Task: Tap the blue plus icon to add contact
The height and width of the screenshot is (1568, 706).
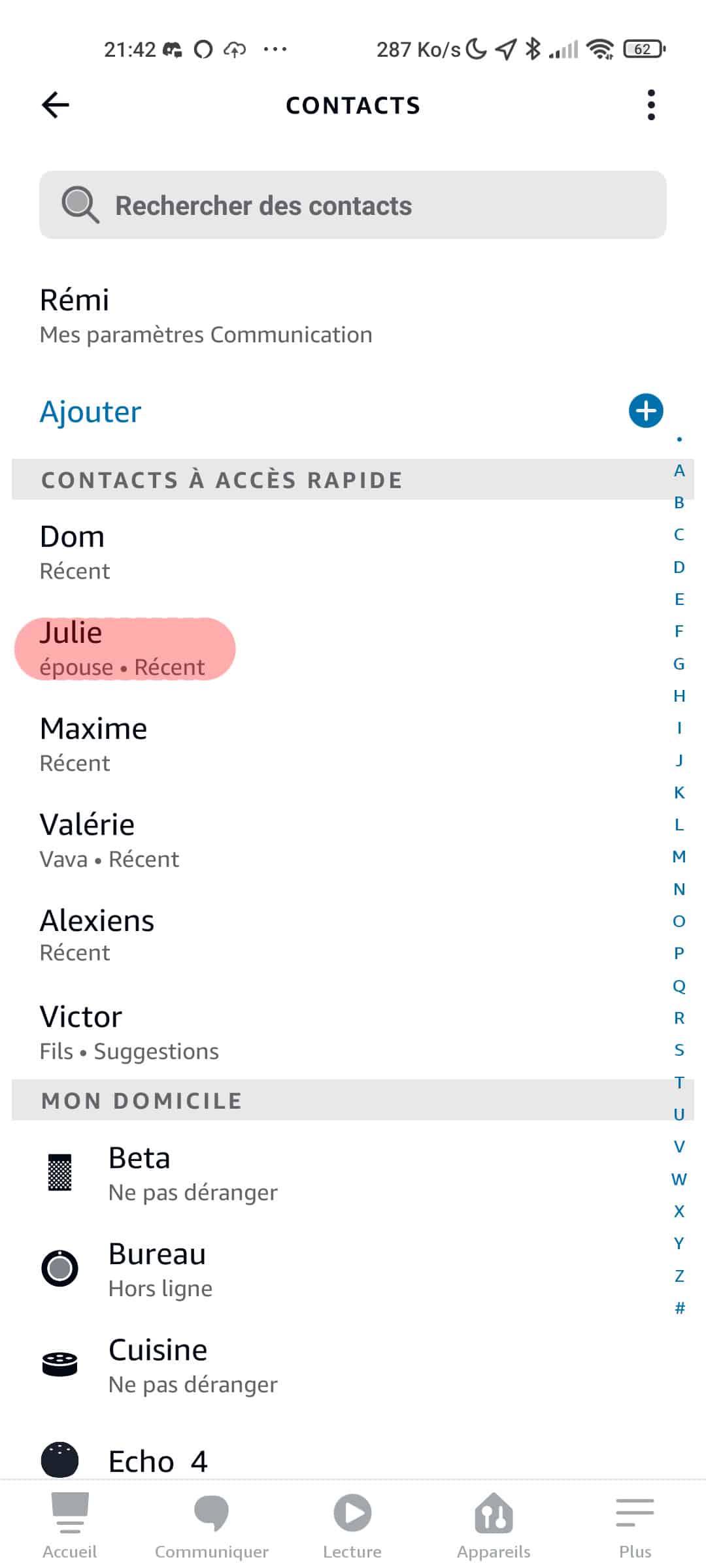Action: (646, 411)
